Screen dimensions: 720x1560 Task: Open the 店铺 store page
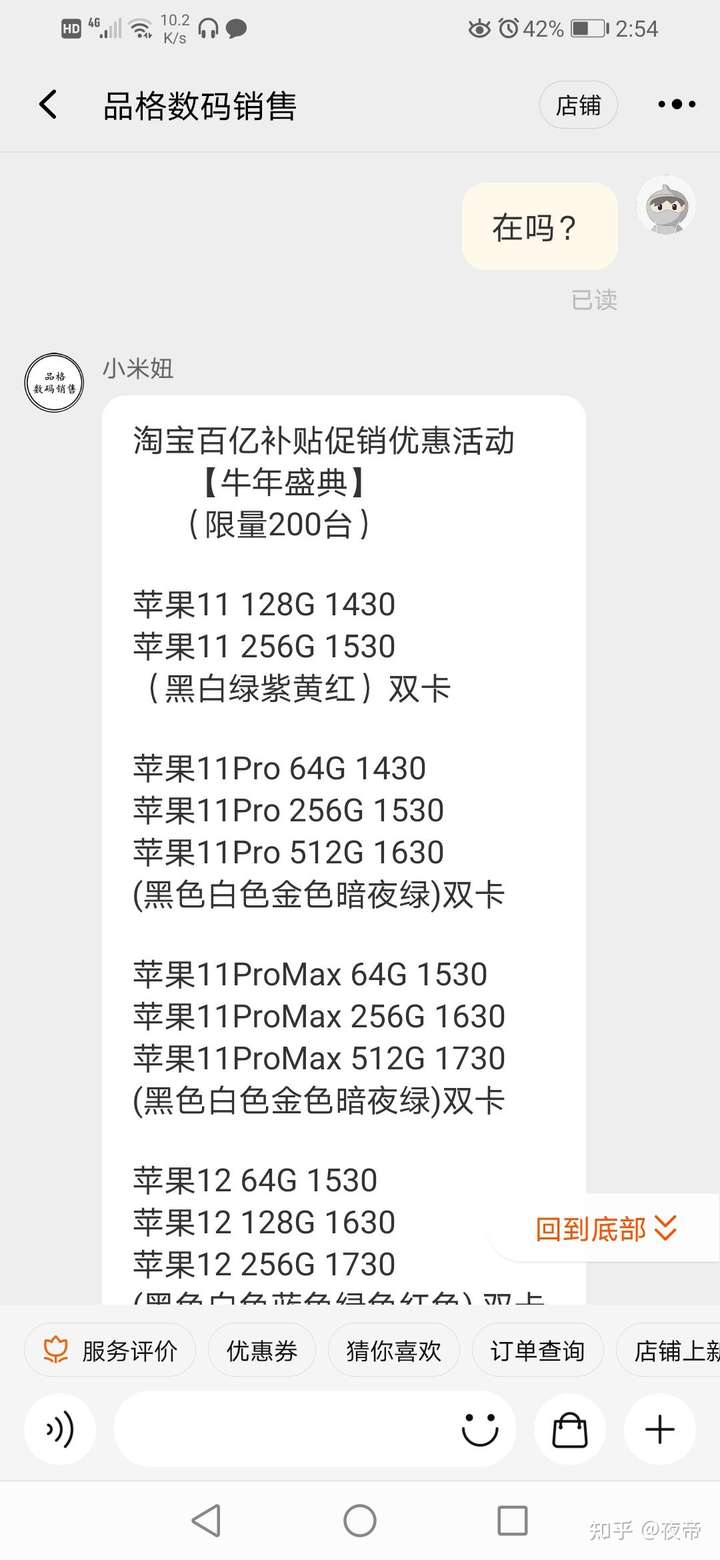click(578, 105)
